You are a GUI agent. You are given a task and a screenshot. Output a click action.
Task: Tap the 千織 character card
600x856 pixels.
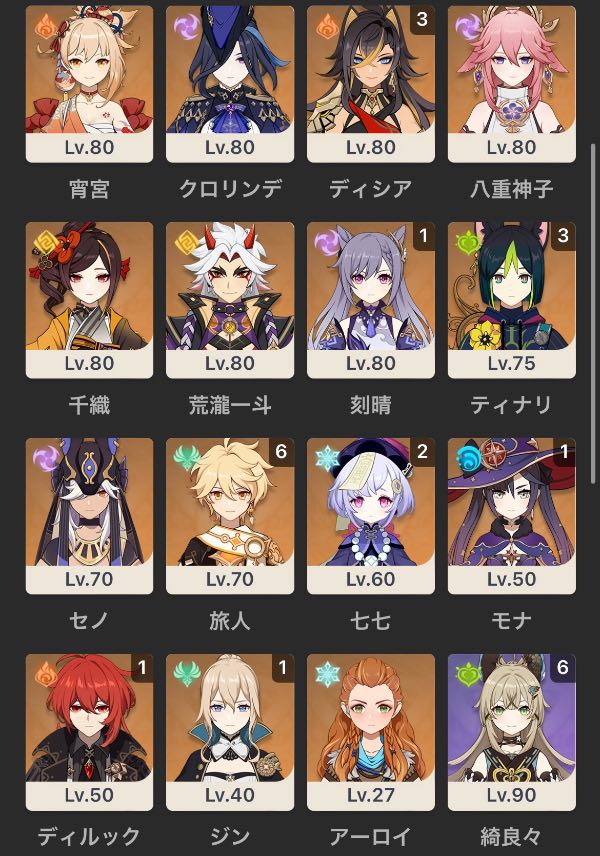coord(89,299)
